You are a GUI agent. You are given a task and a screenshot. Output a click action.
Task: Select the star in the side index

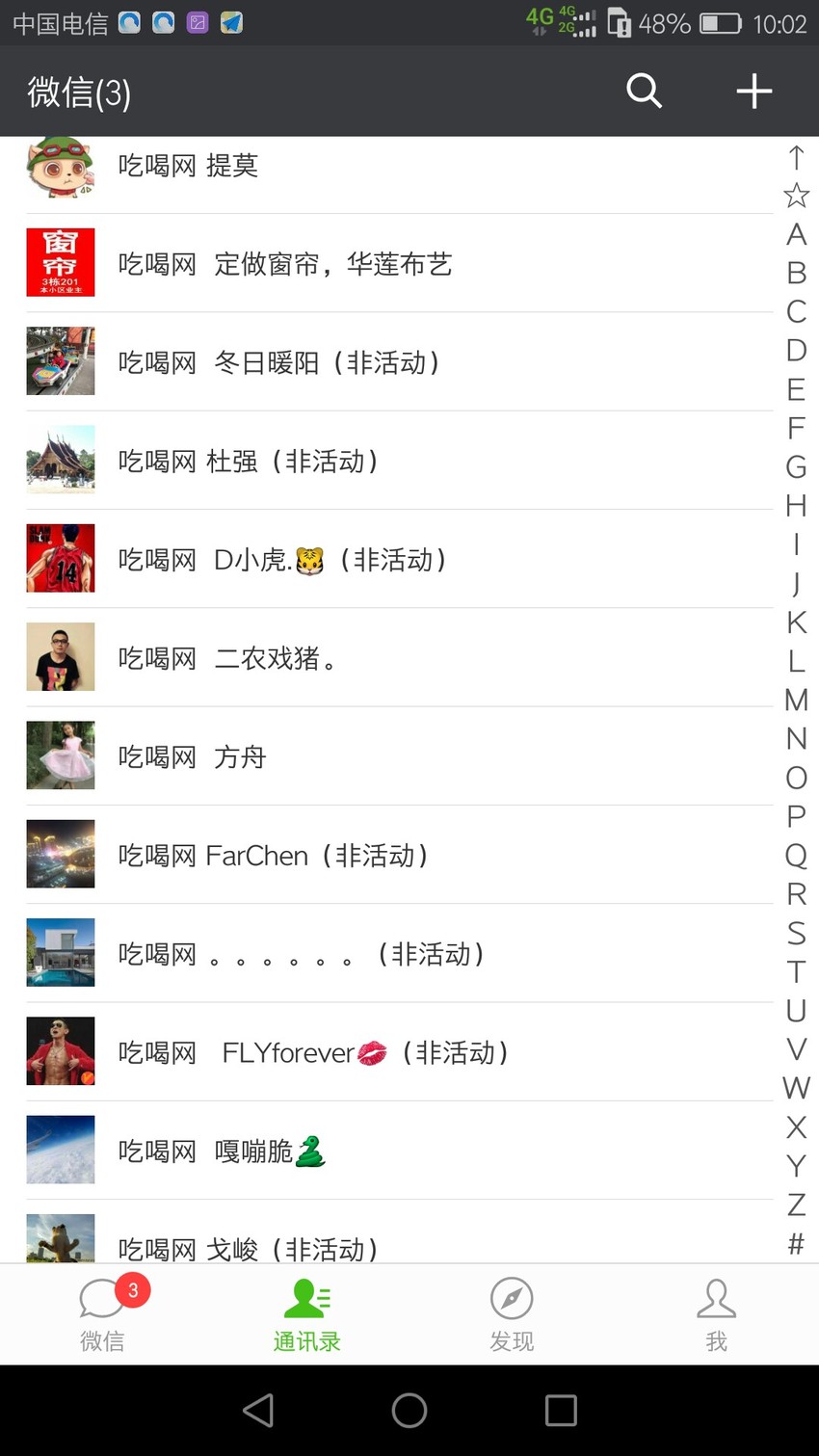point(796,196)
